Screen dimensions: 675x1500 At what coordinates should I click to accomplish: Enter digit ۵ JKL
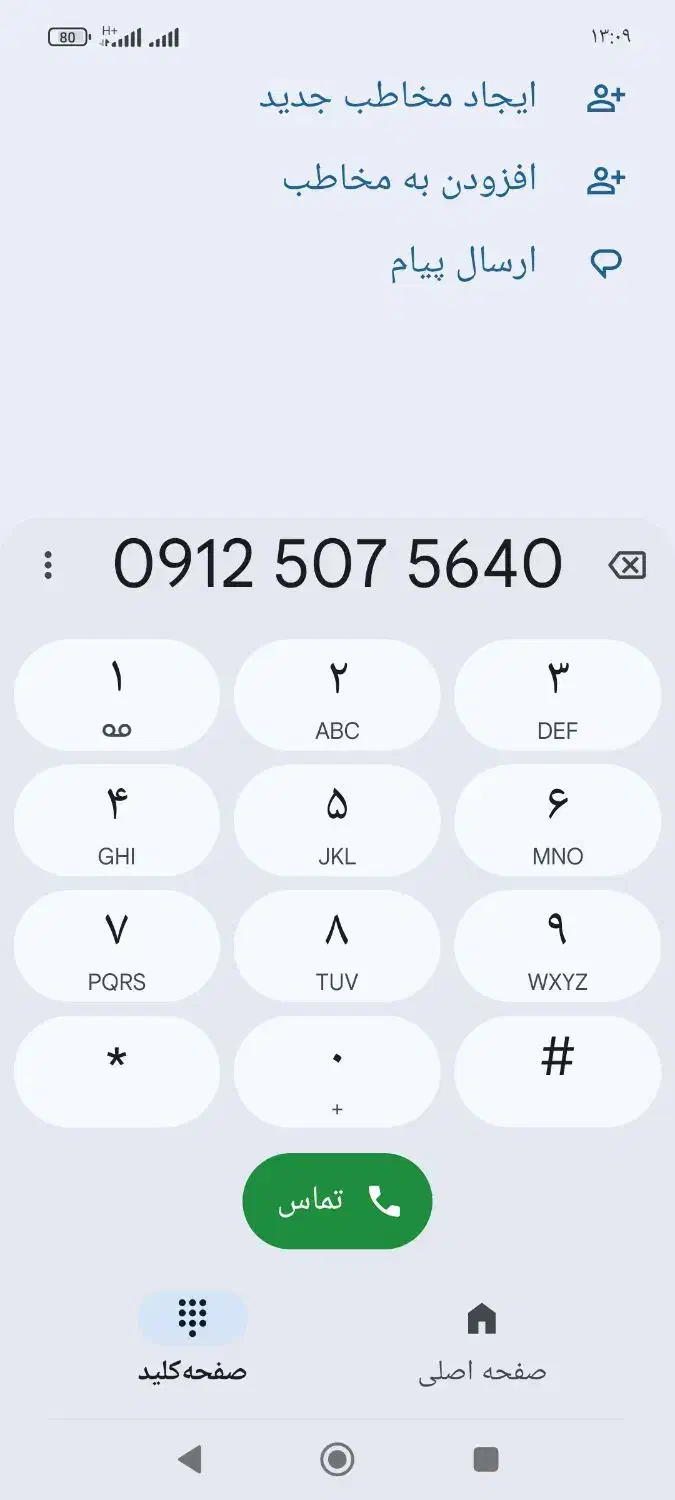[x=337, y=821]
